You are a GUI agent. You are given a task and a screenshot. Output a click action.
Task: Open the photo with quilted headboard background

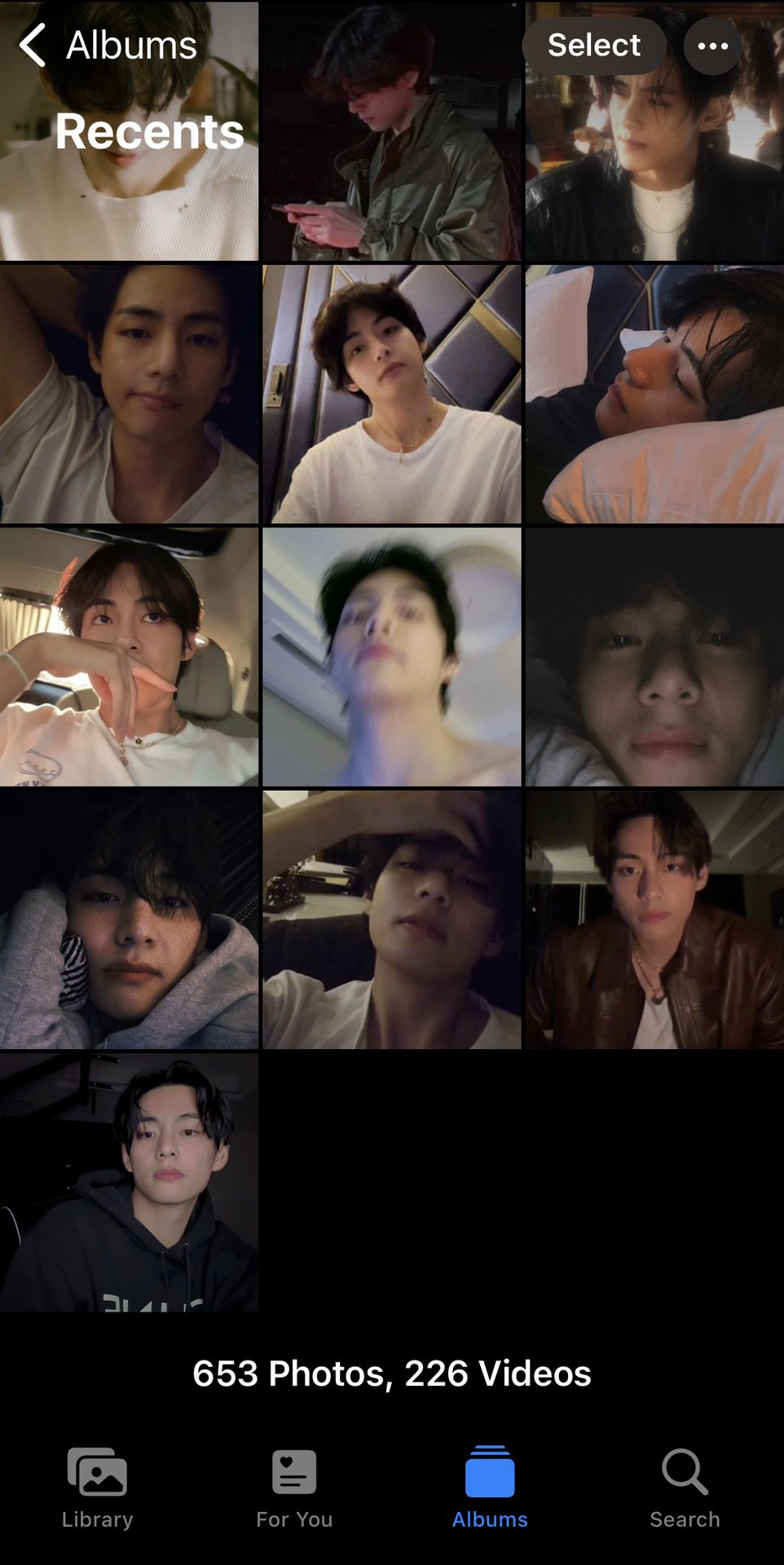point(391,394)
